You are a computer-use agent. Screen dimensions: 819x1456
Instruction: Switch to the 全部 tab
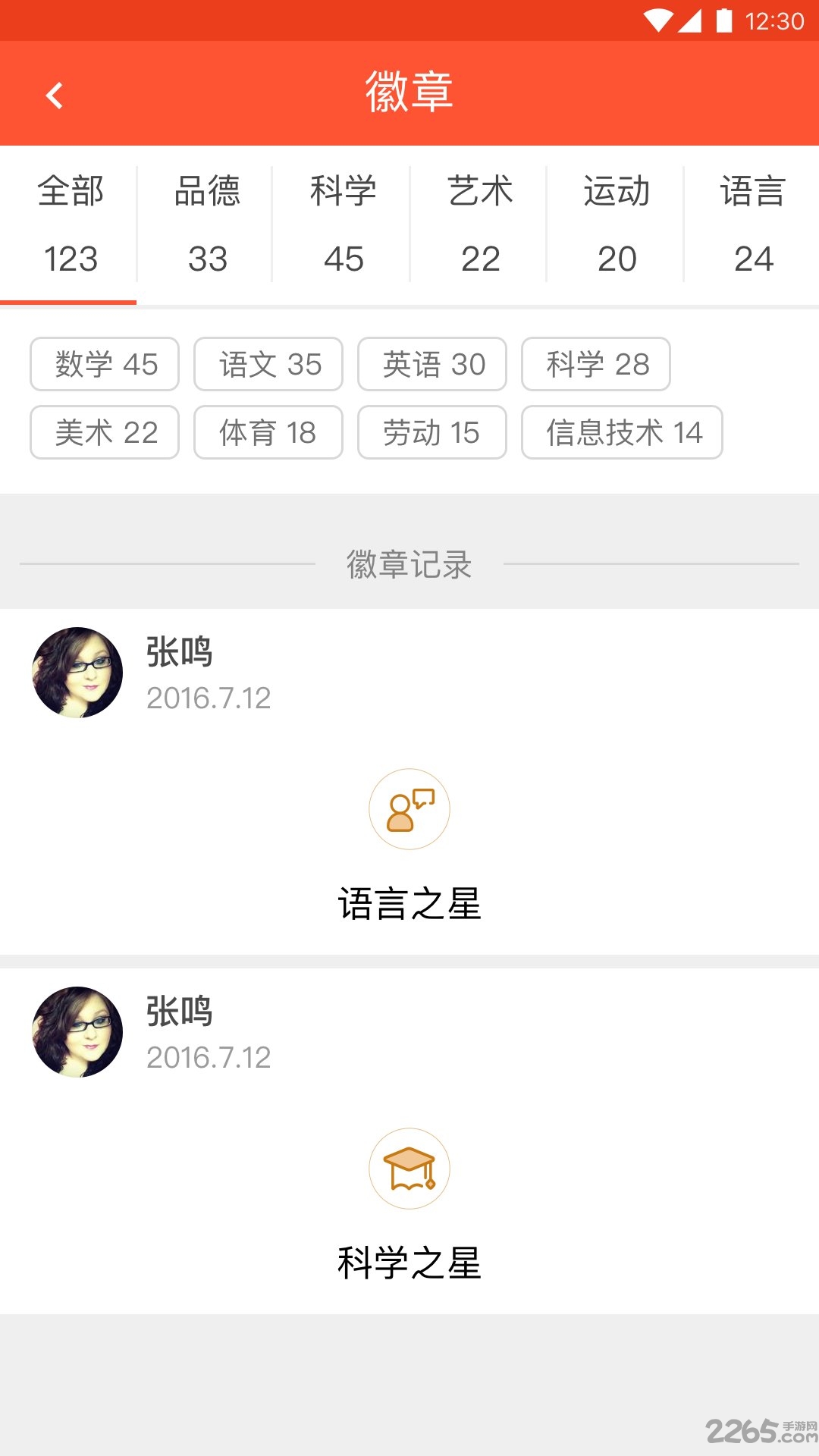[x=70, y=224]
